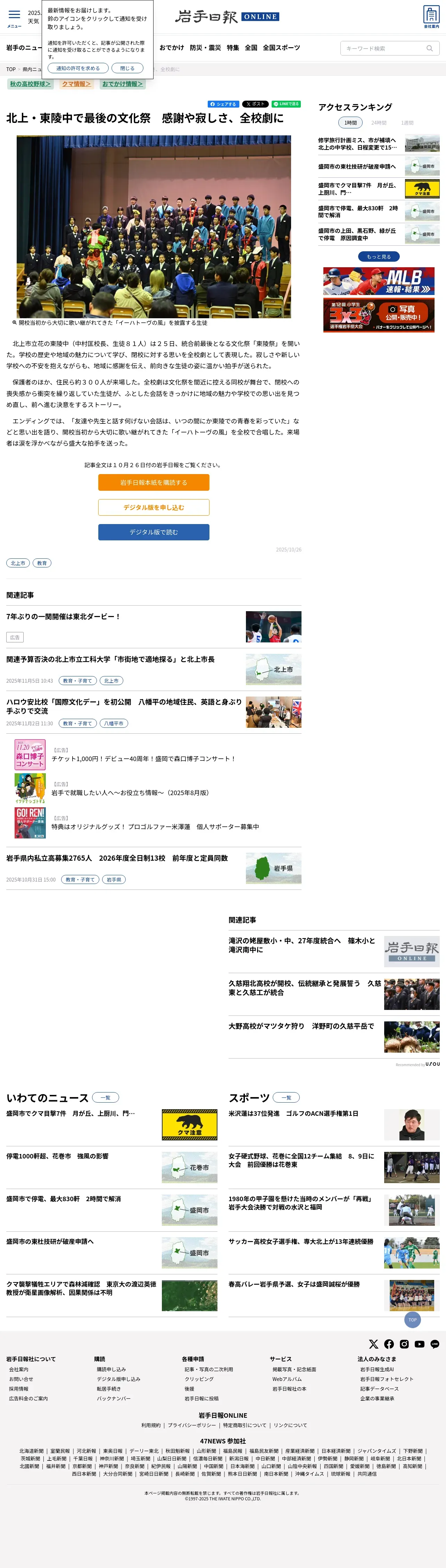The height and width of the screenshot is (1568, 446).
Task: Jump back with the TOP button
Action: pyautogui.click(x=413, y=1320)
